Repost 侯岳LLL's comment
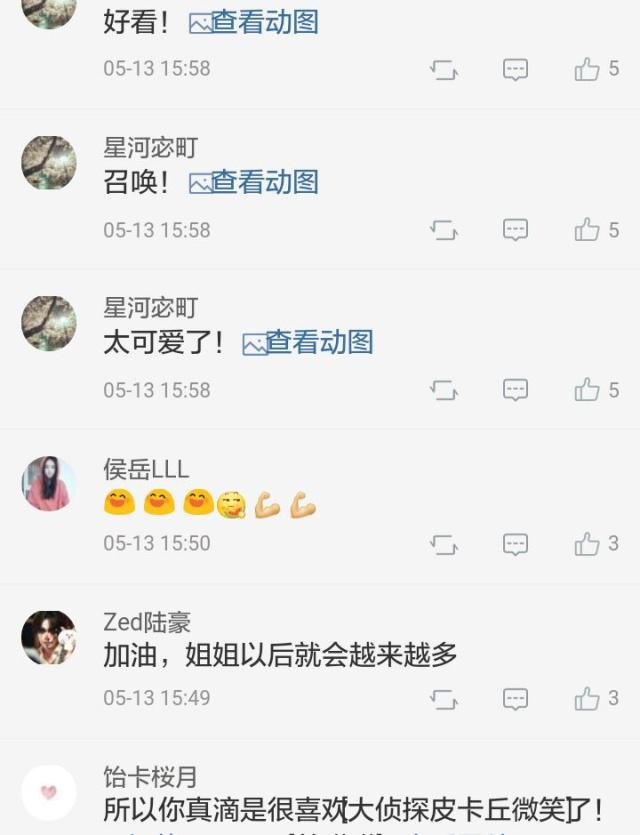This screenshot has width=640, height=835. (444, 544)
